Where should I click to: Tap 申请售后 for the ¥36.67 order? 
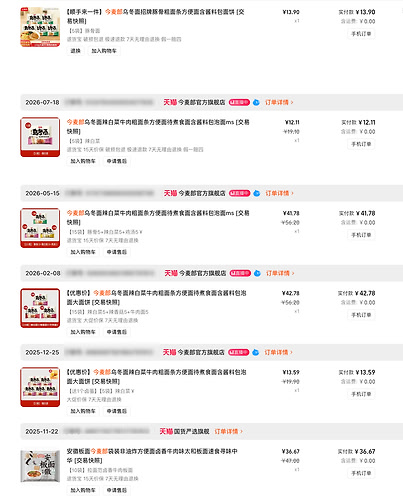[117, 490]
